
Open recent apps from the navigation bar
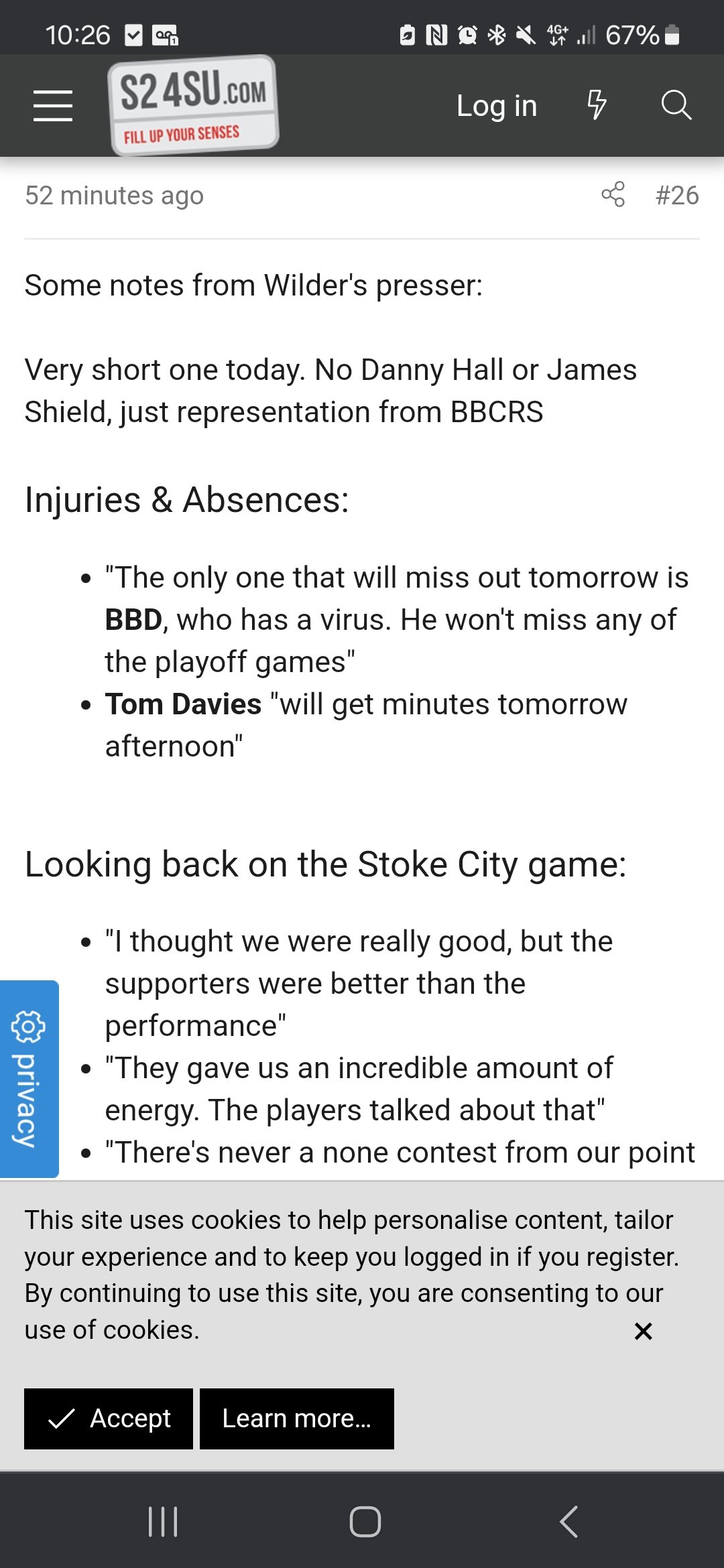[163, 1521]
